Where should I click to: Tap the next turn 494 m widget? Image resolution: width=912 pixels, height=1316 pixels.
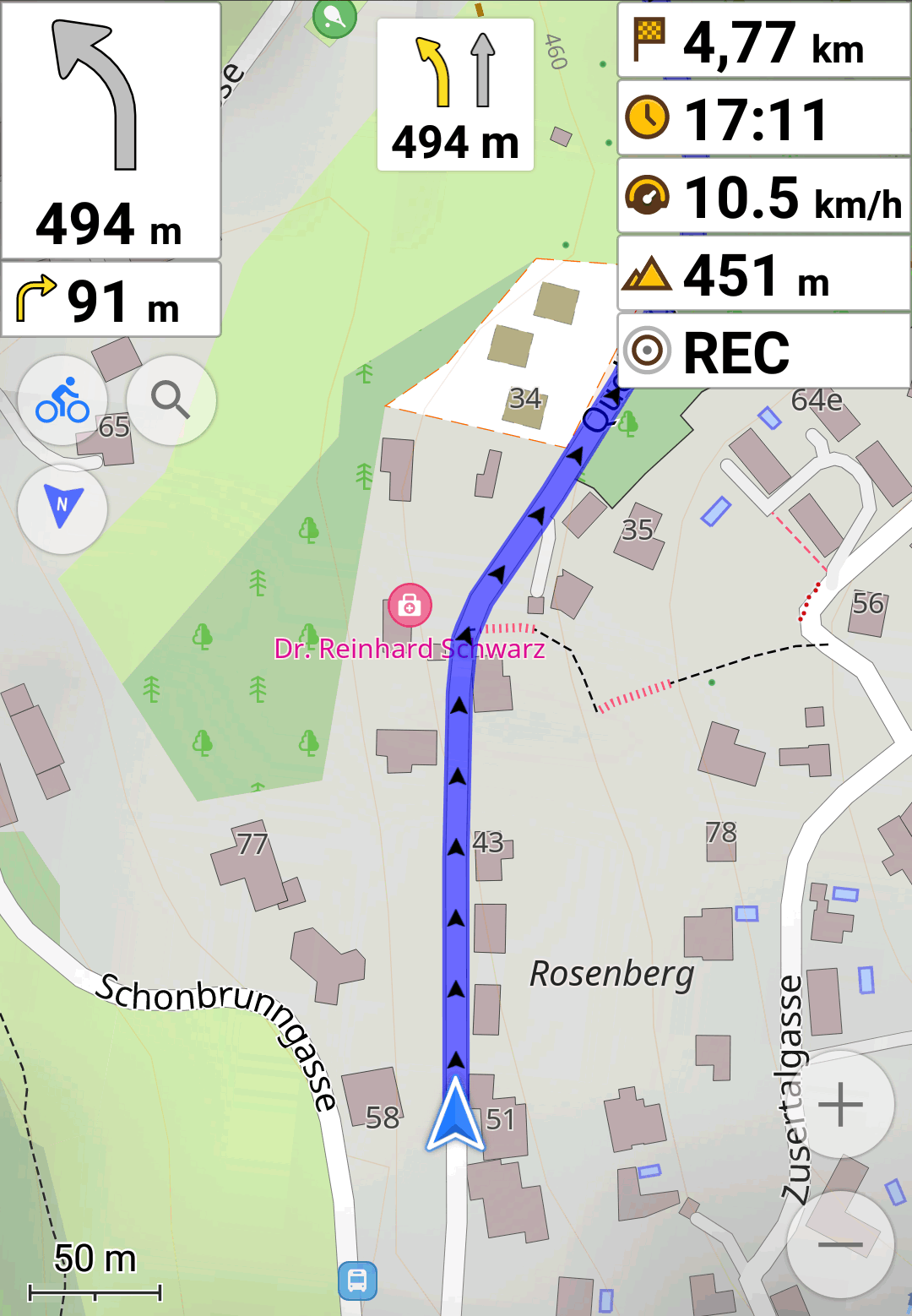click(x=111, y=131)
